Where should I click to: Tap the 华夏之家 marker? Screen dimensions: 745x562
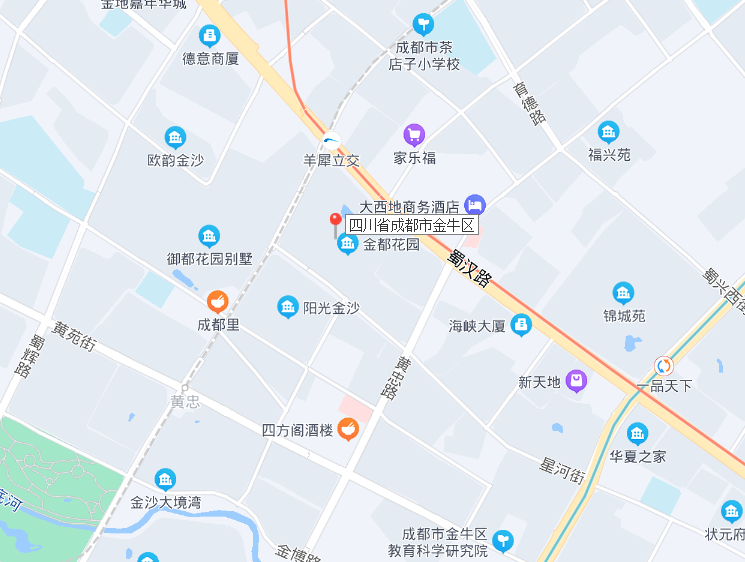pos(637,434)
